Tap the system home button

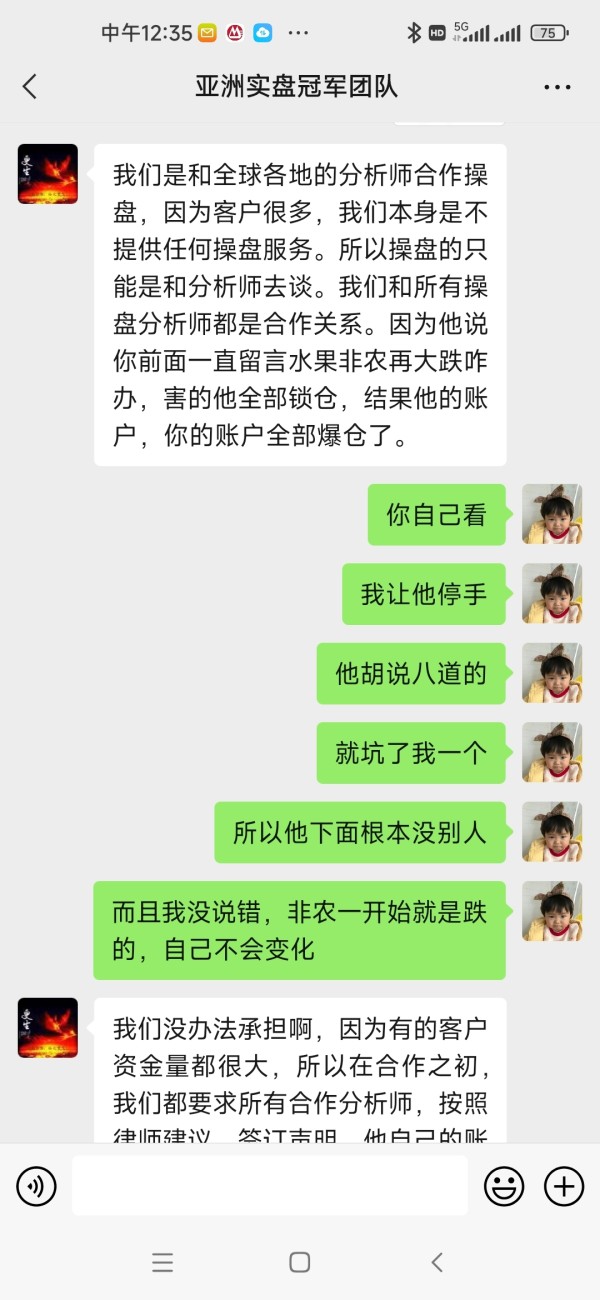pyautogui.click(x=299, y=1262)
